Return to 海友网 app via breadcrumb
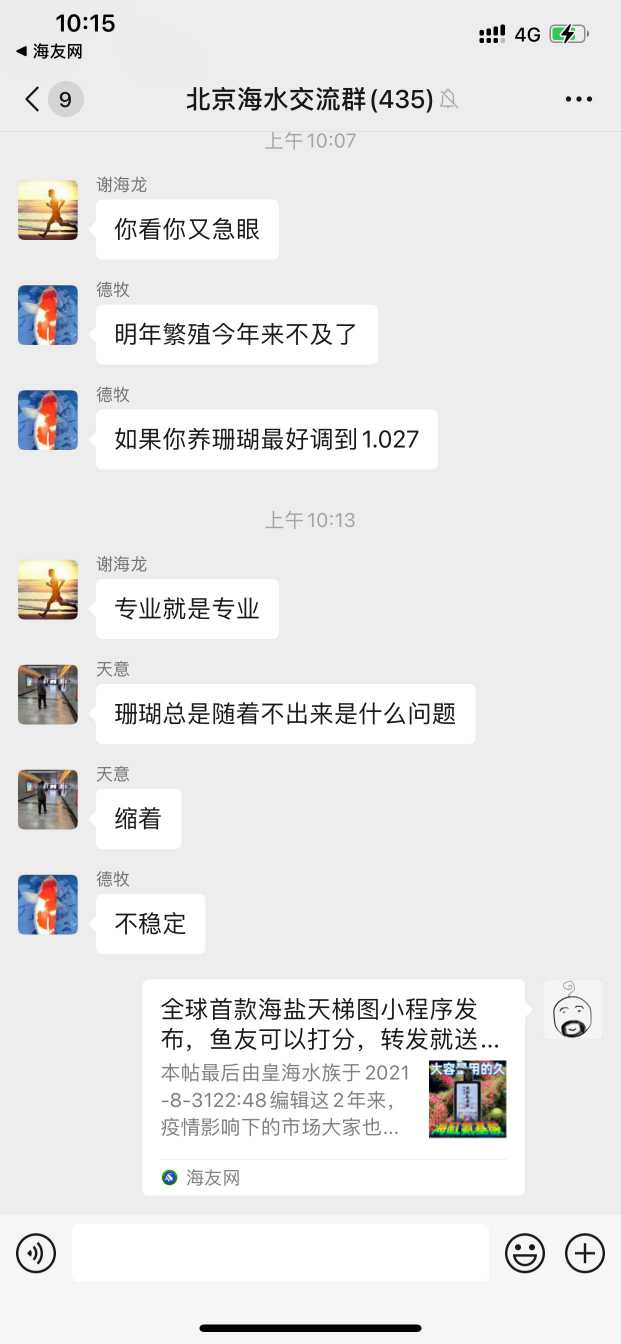 pos(48,51)
